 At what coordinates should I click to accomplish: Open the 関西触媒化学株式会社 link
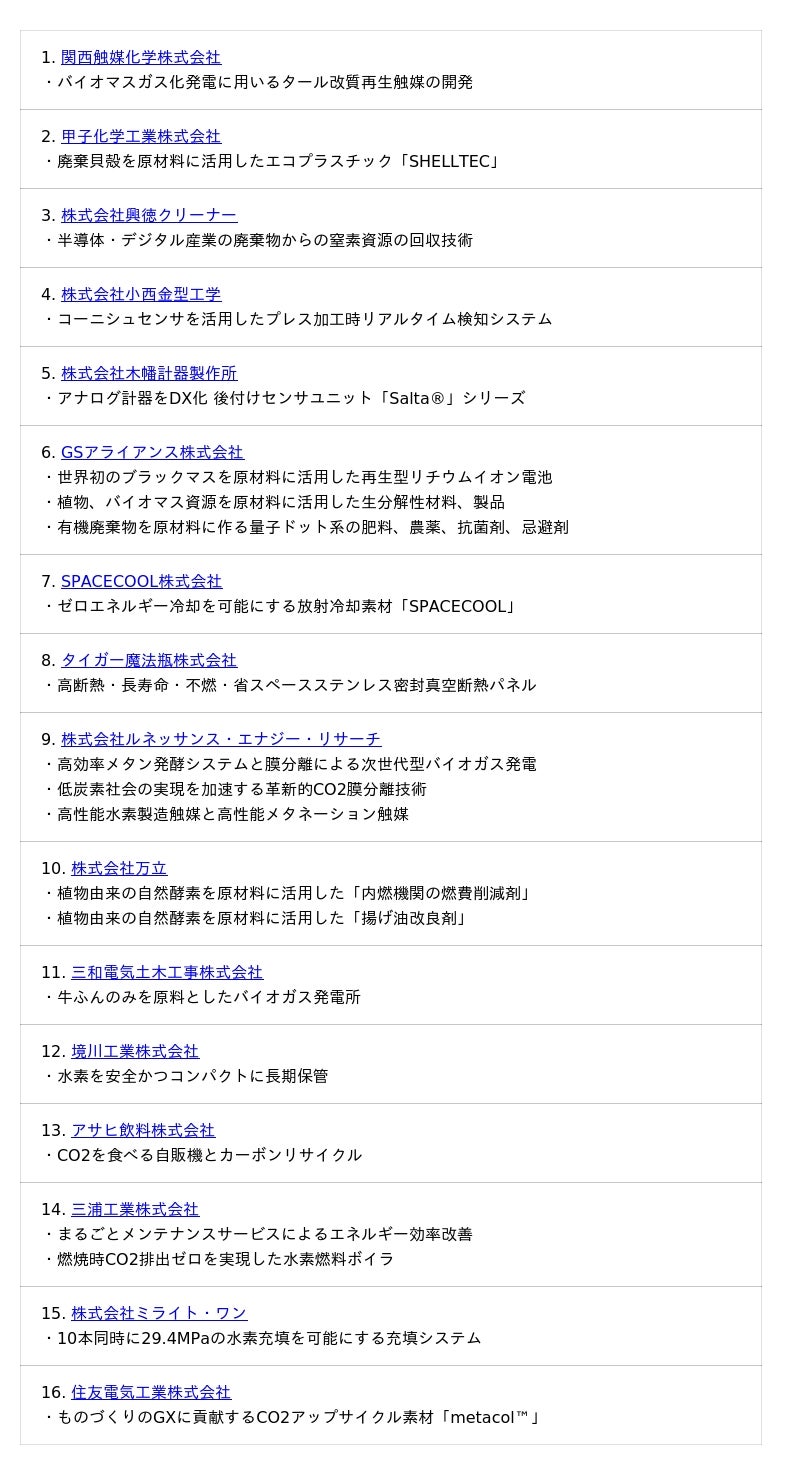[x=140, y=58]
